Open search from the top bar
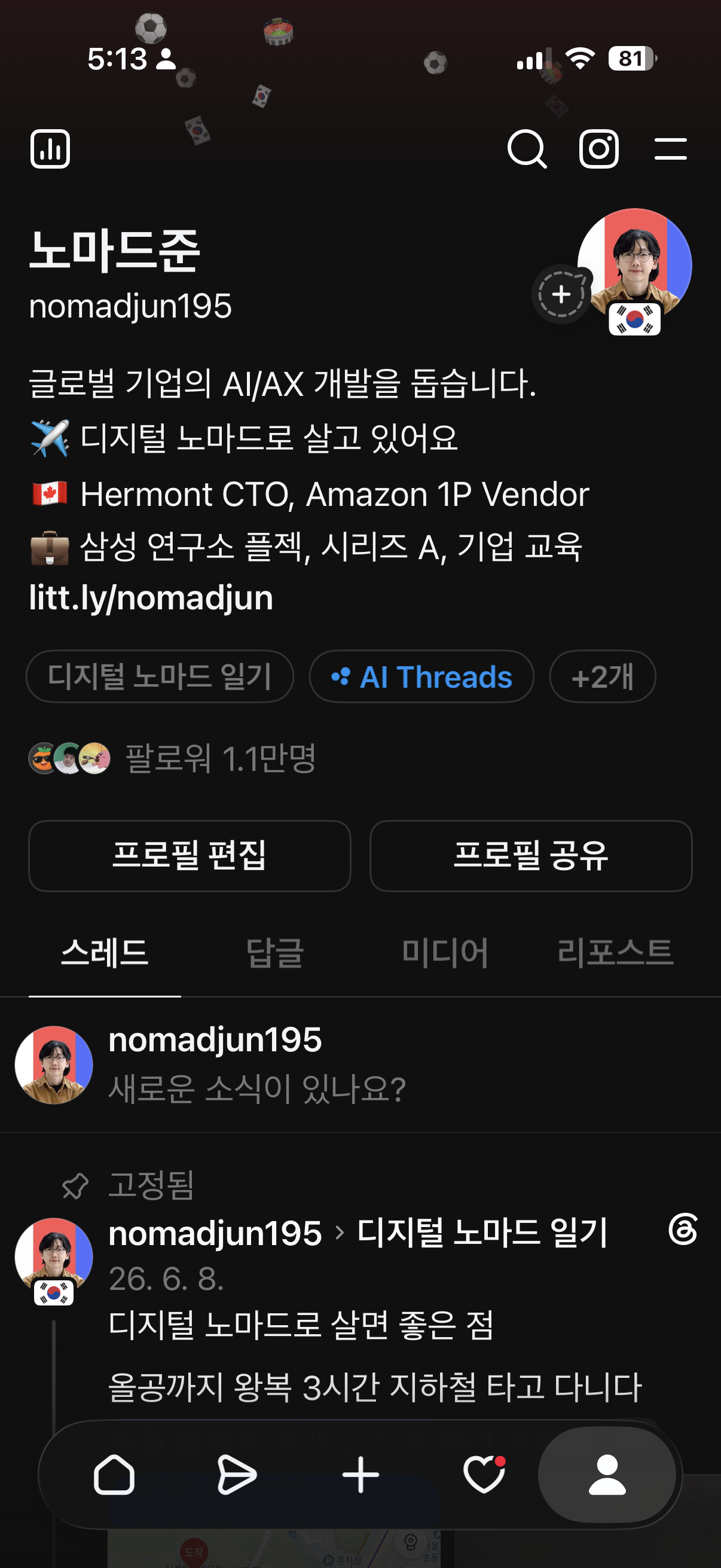Image resolution: width=721 pixels, height=1568 pixels. 527,148
